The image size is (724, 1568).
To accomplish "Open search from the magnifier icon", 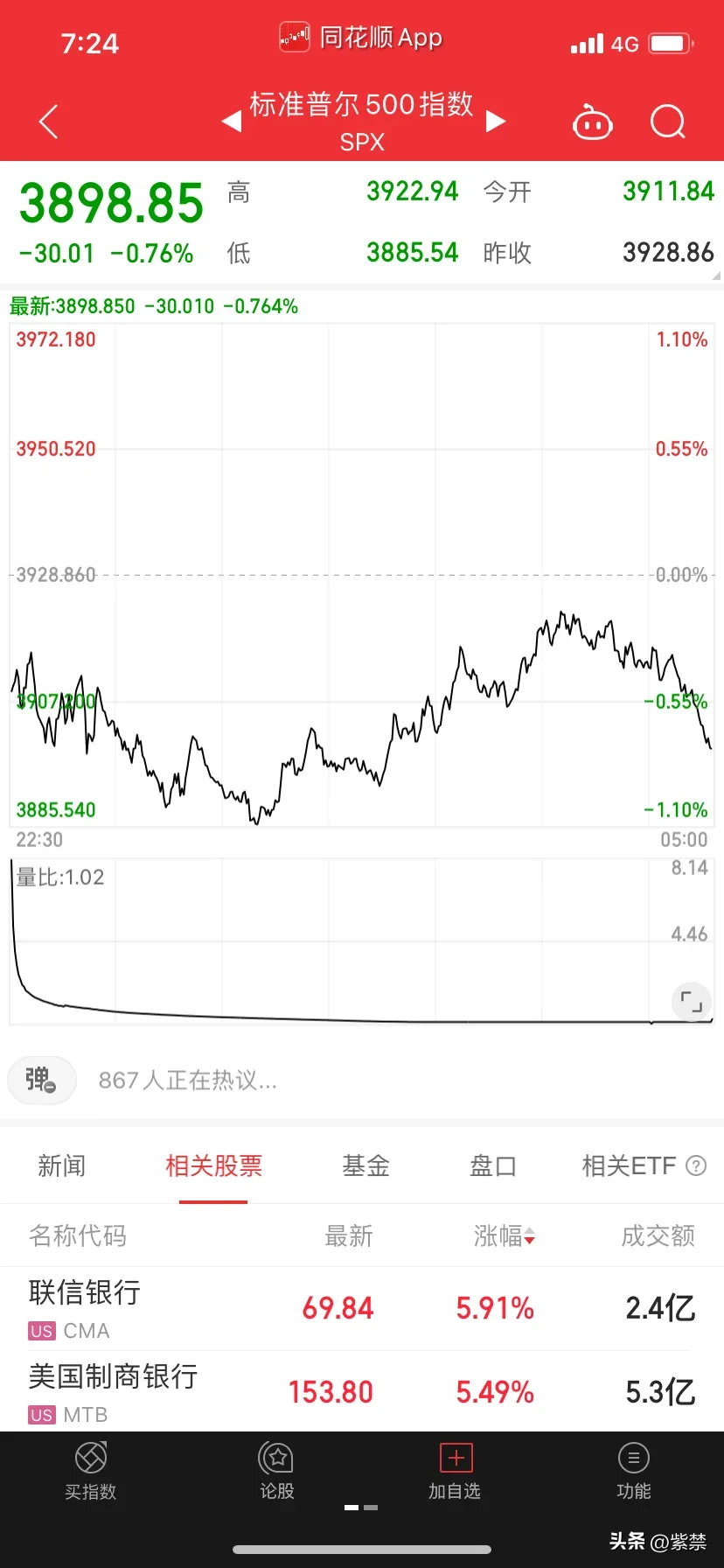I will click(x=668, y=122).
